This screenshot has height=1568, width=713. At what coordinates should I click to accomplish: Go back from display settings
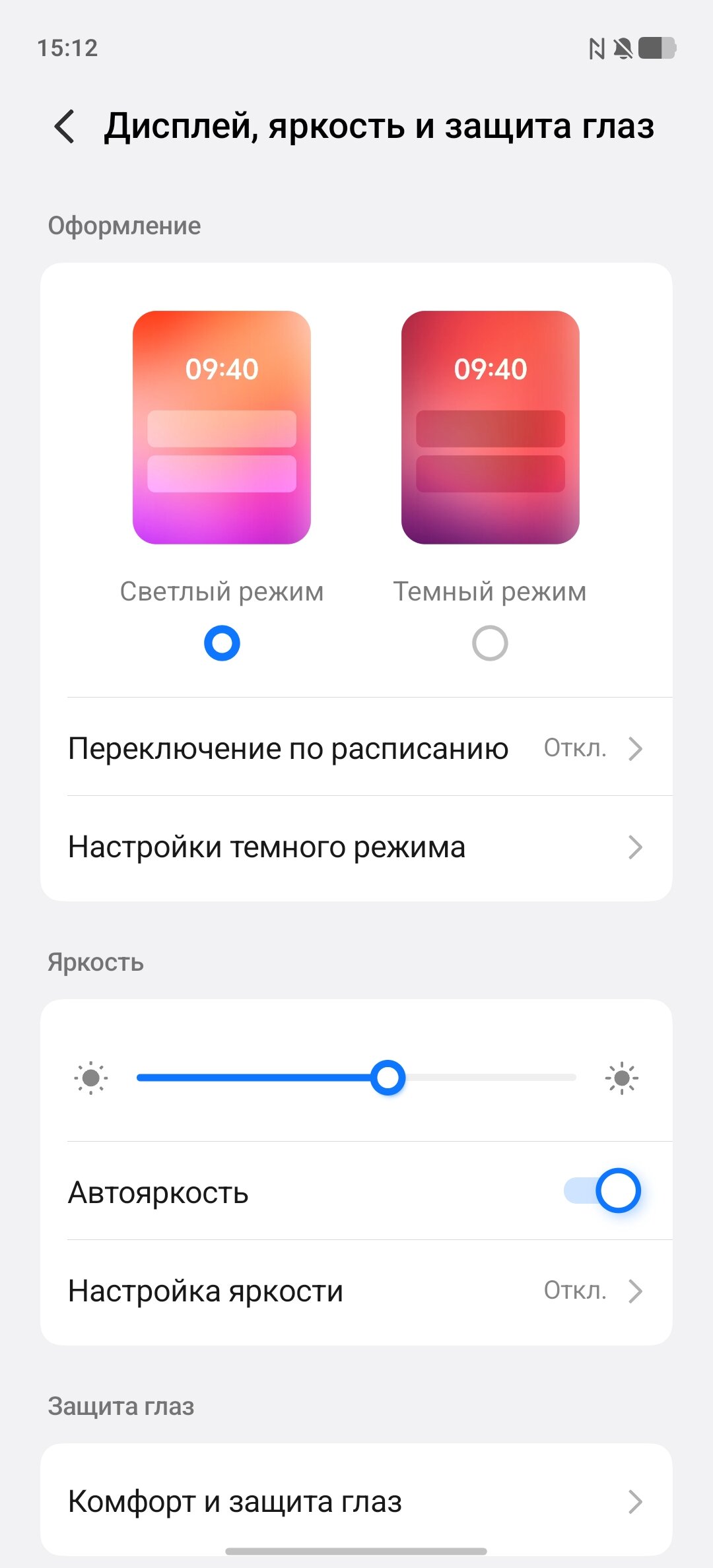pos(65,127)
